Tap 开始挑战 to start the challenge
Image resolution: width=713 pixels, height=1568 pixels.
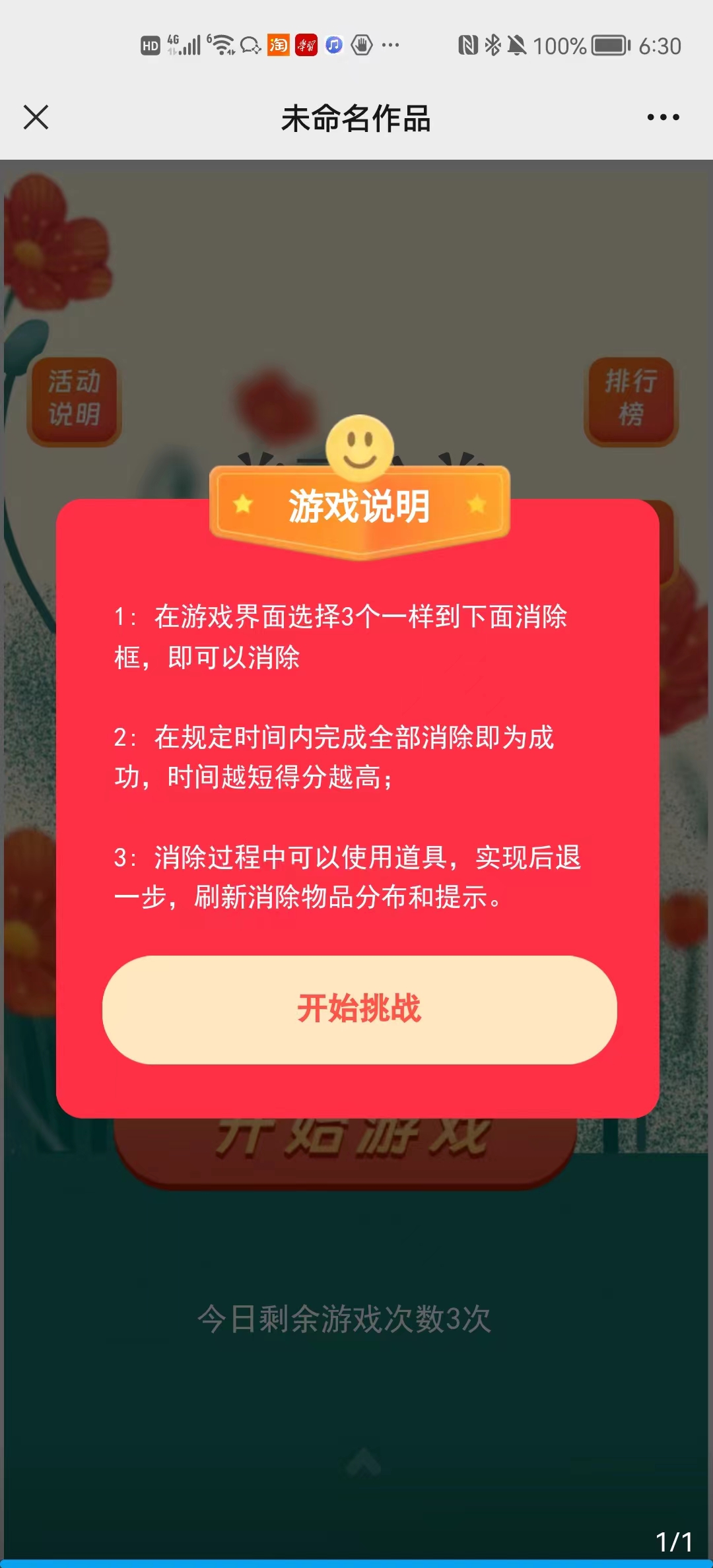[359, 1009]
